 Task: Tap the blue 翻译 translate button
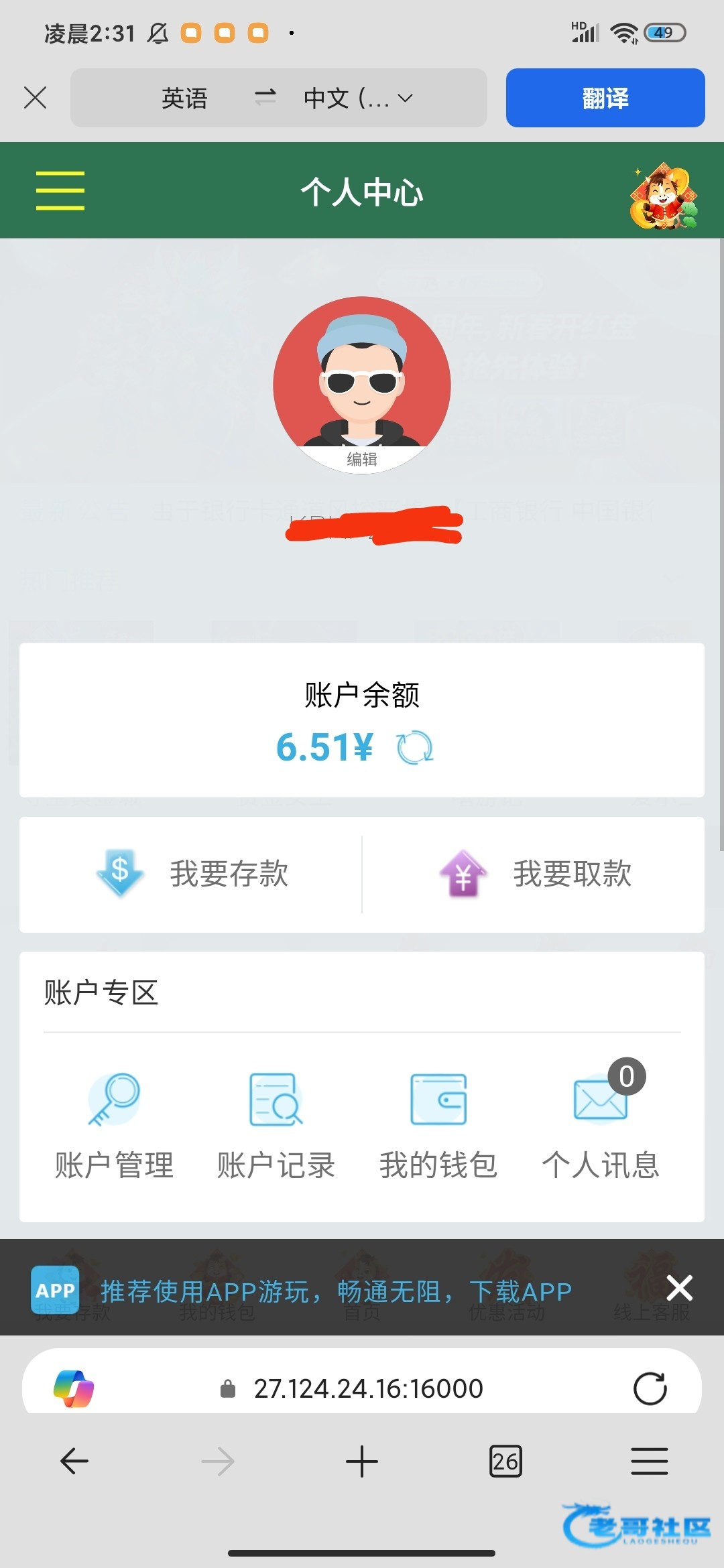(x=605, y=98)
